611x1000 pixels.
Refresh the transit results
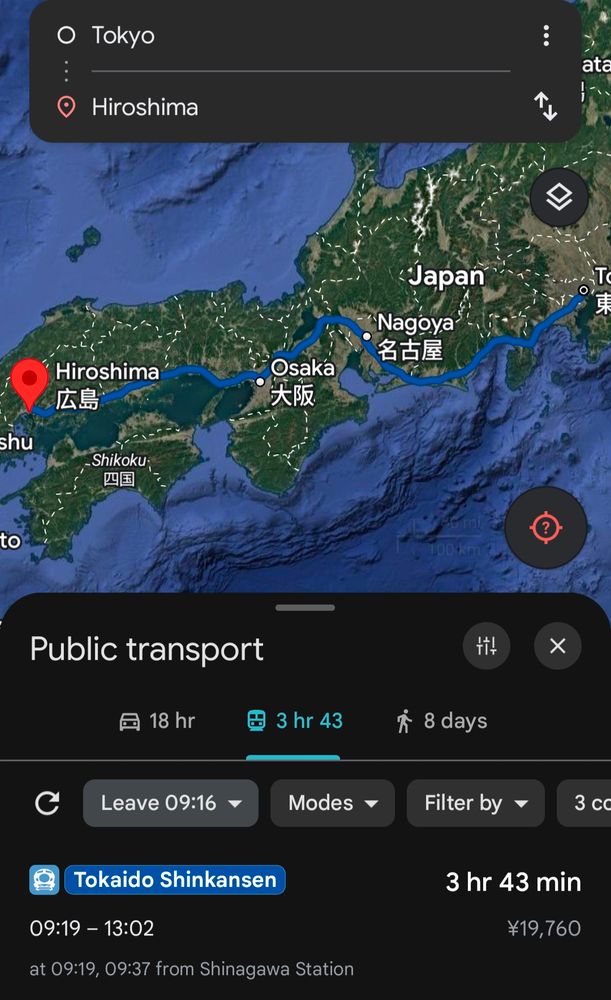pyautogui.click(x=47, y=803)
